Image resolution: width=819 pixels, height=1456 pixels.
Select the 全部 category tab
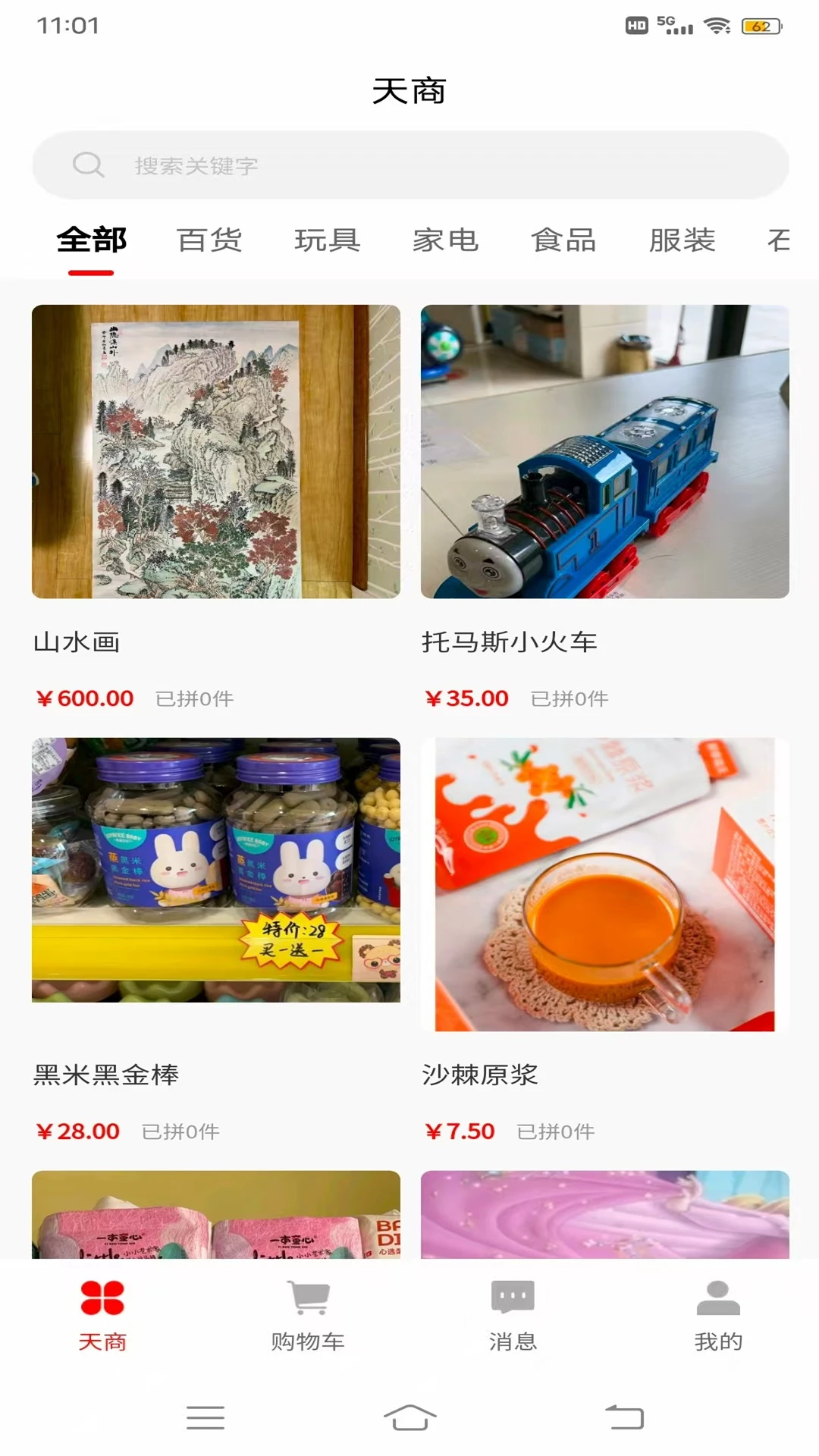[92, 241]
